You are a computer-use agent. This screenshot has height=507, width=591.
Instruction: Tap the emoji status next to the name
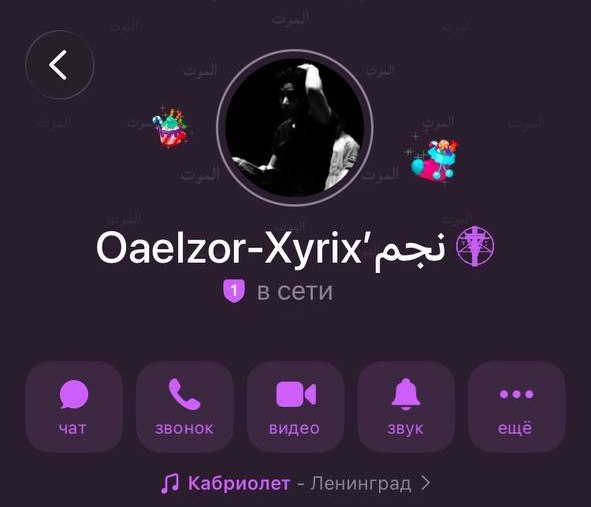click(x=476, y=247)
